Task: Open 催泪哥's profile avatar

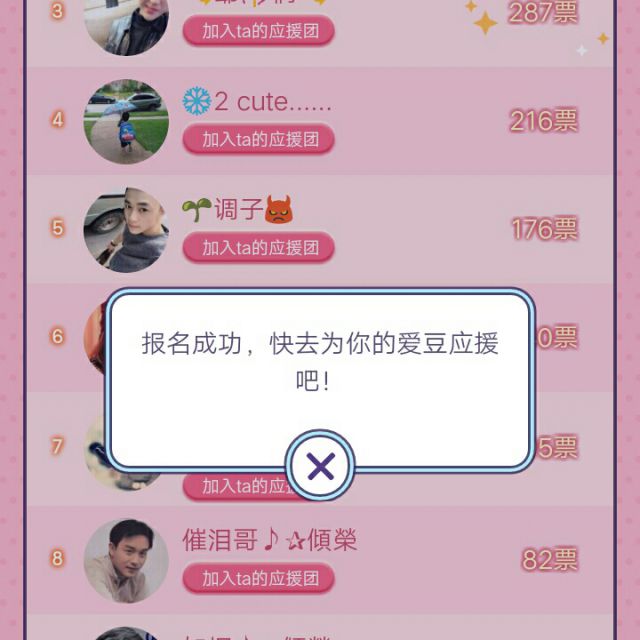Action: (x=126, y=560)
